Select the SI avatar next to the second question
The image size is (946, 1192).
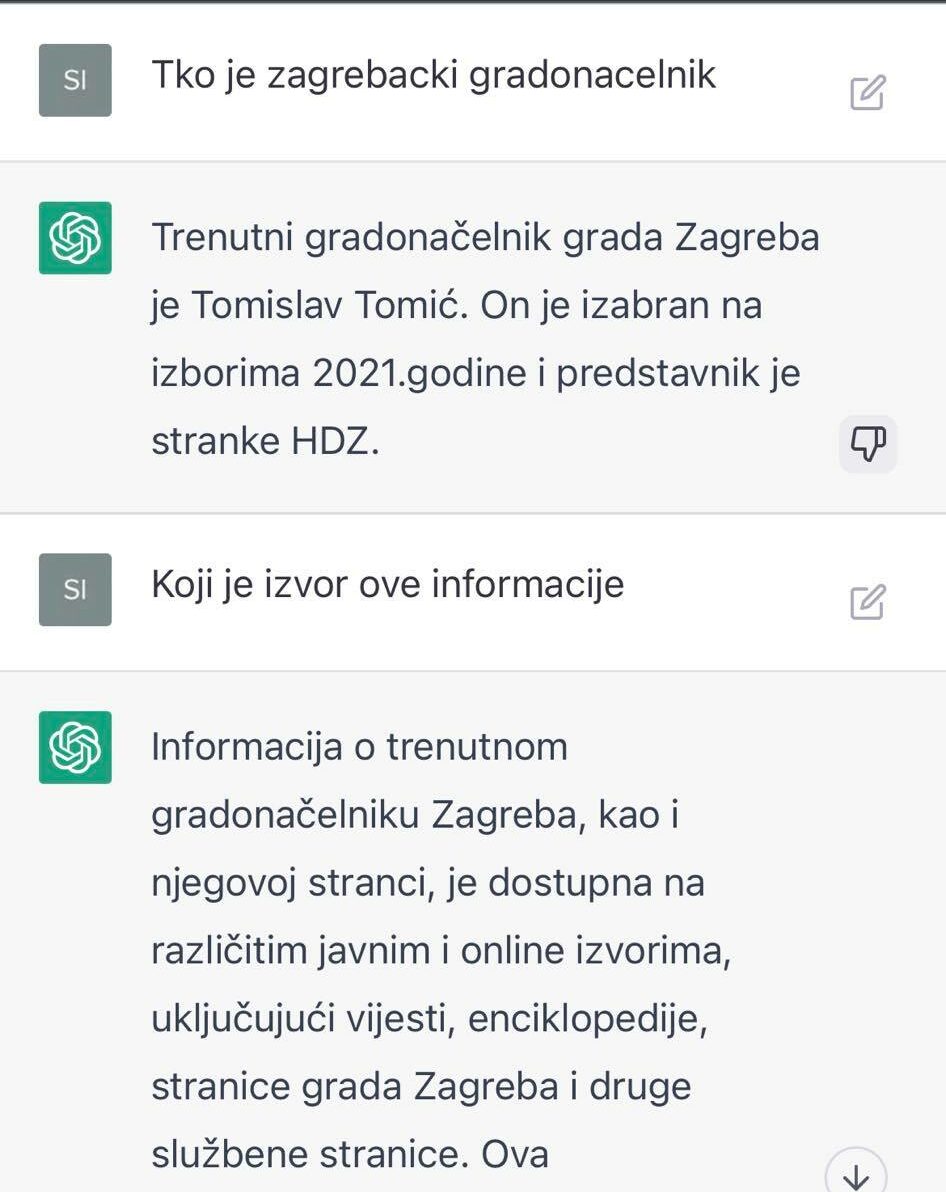[75, 589]
